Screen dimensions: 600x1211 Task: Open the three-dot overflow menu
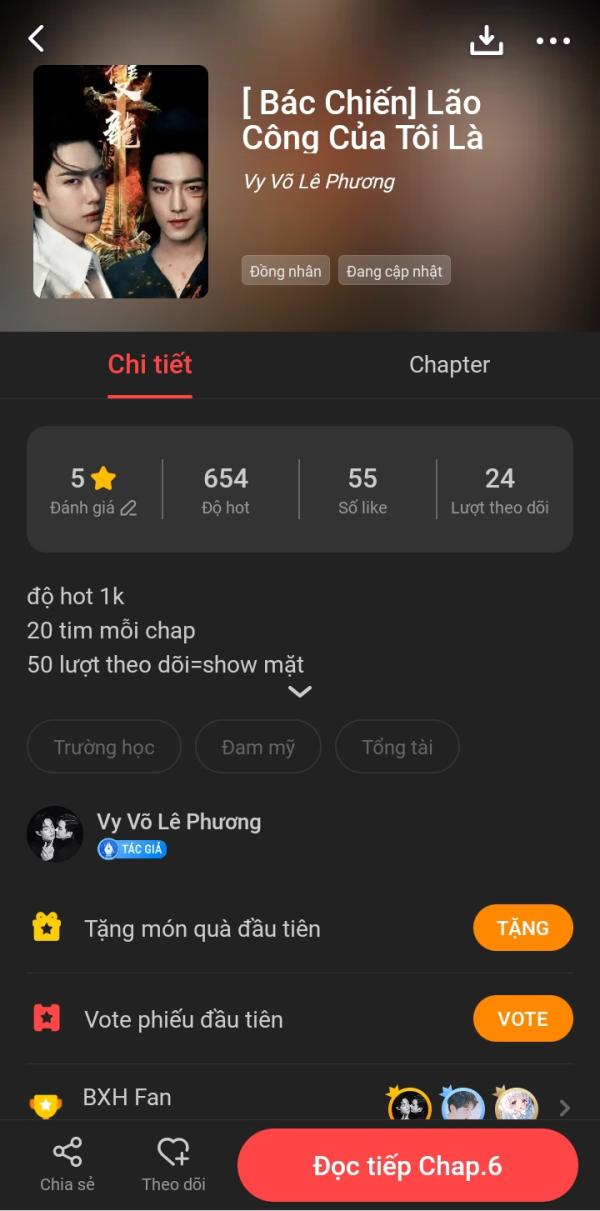(553, 41)
